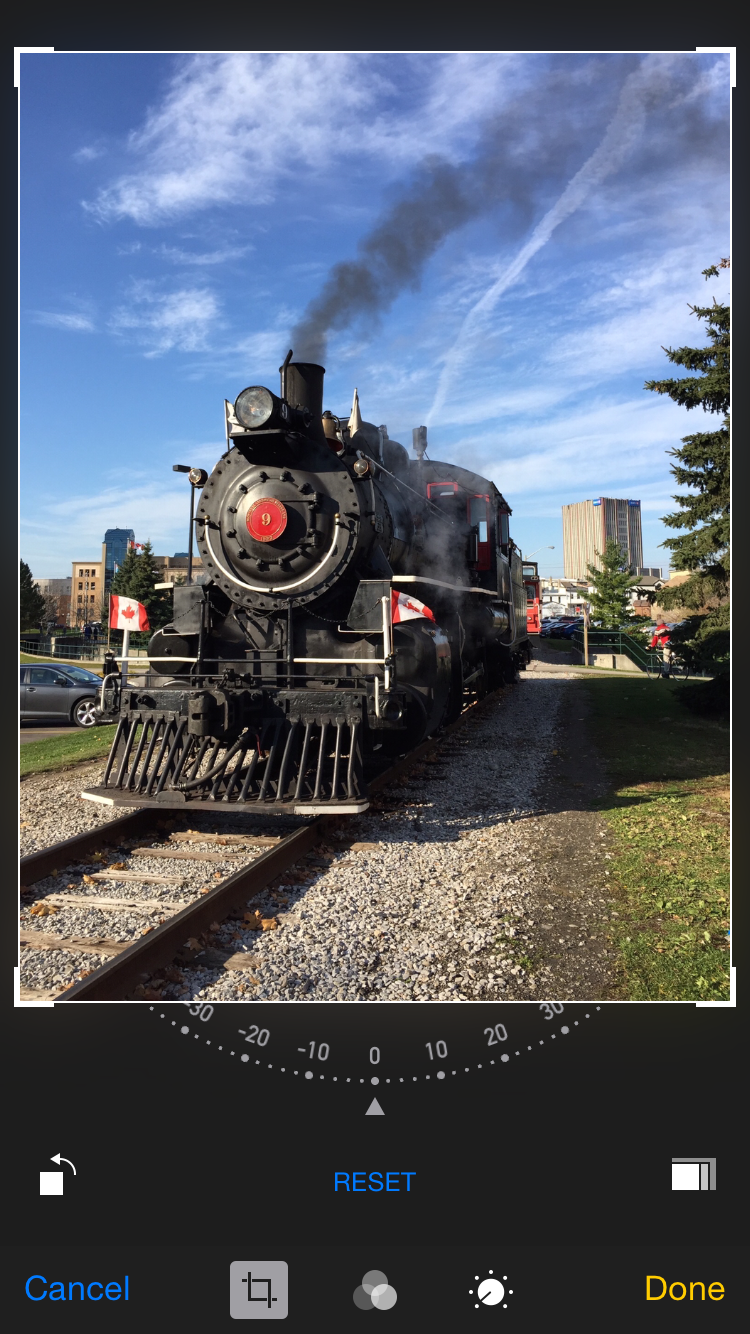The width and height of the screenshot is (750, 1334).
Task: Select the crop tool
Action: click(259, 1290)
